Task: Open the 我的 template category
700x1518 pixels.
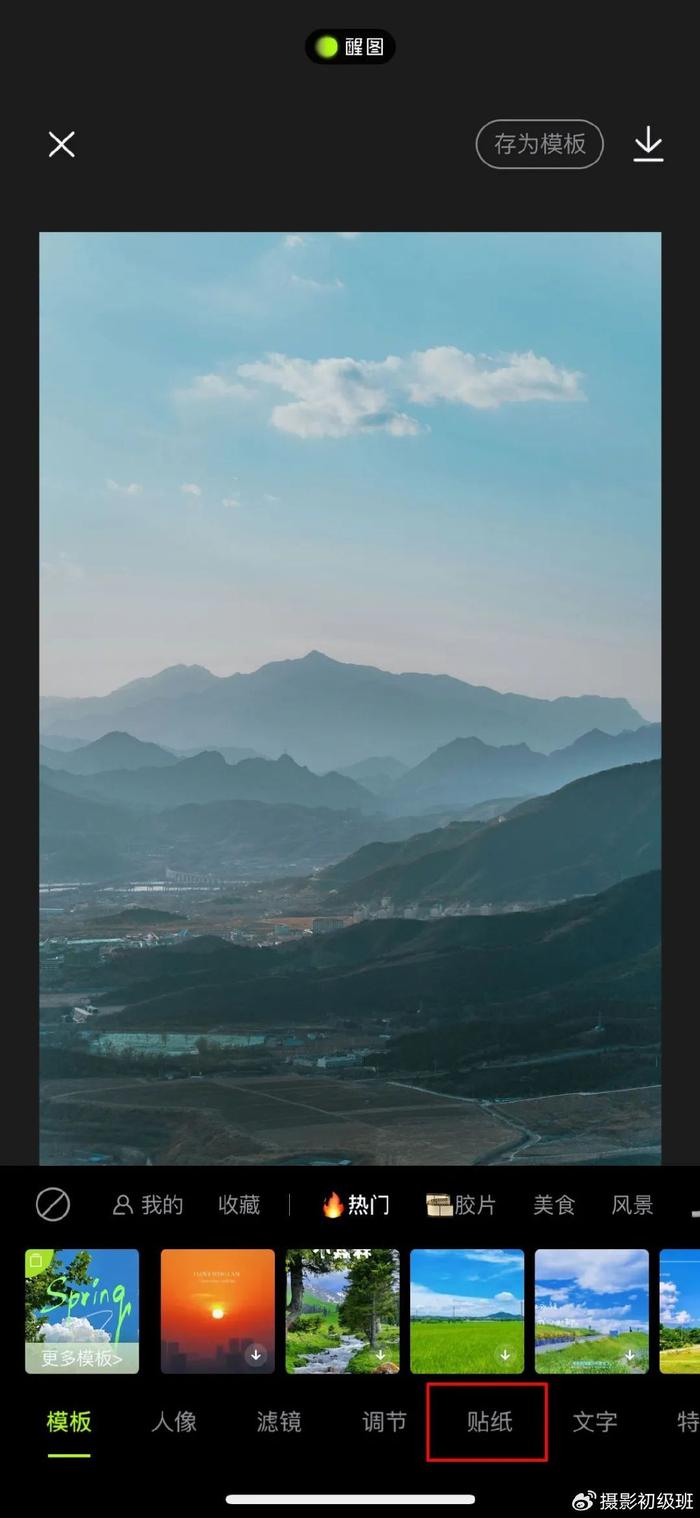Action: tap(148, 1205)
